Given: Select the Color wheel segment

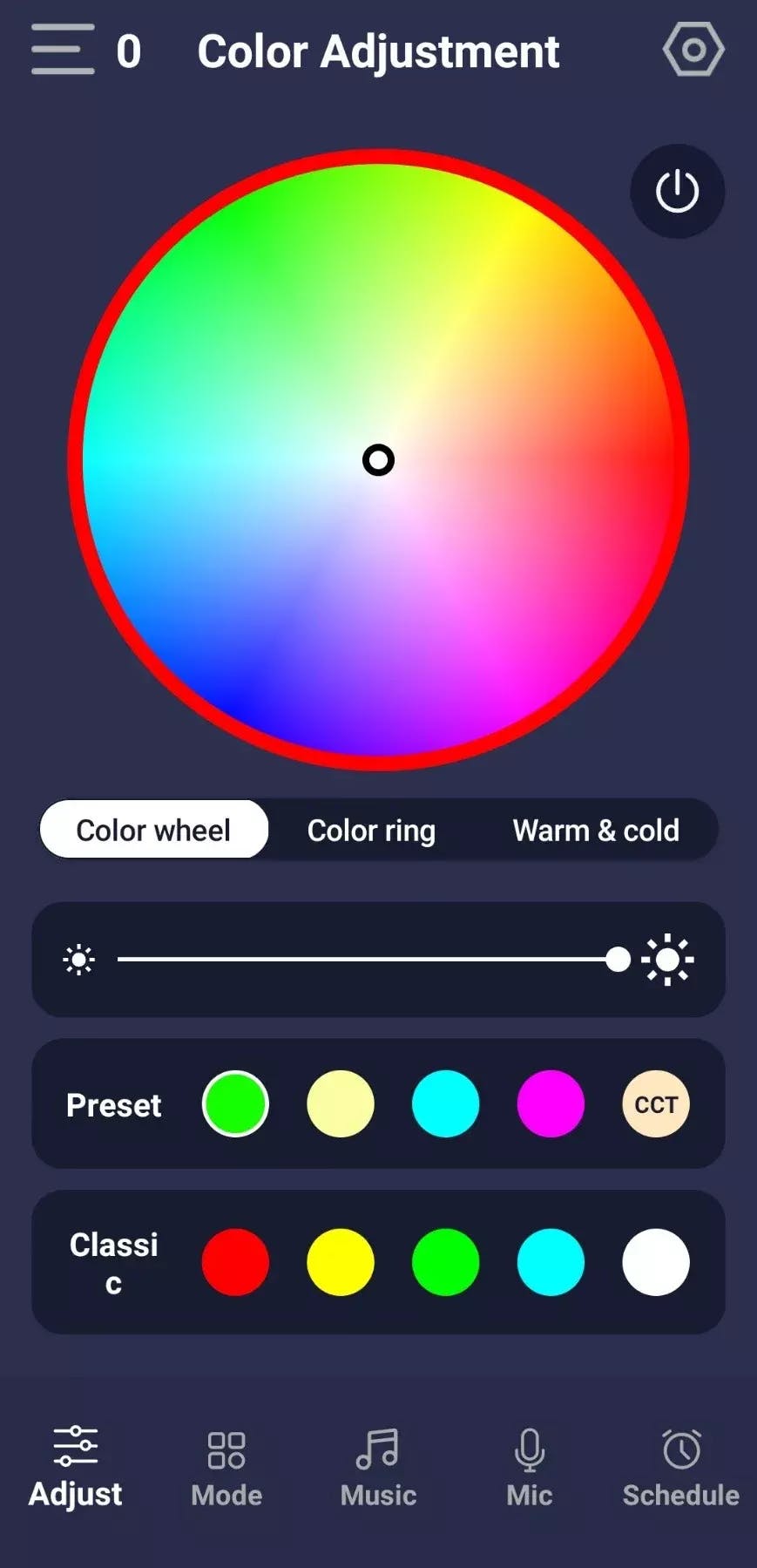Looking at the screenshot, I should 153,830.
